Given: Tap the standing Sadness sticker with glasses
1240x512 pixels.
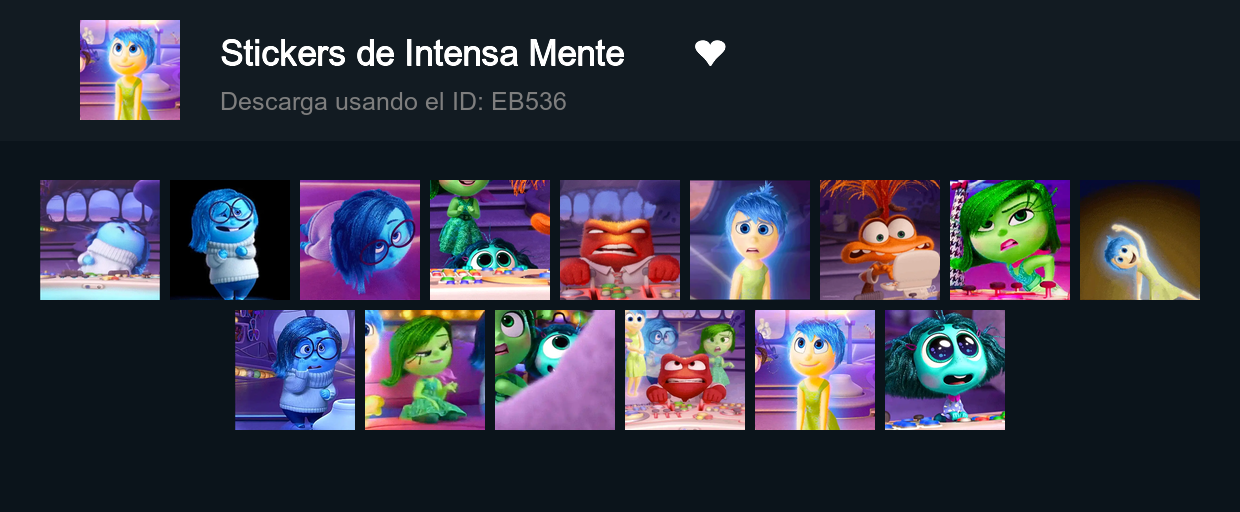Looking at the screenshot, I should tap(295, 370).
